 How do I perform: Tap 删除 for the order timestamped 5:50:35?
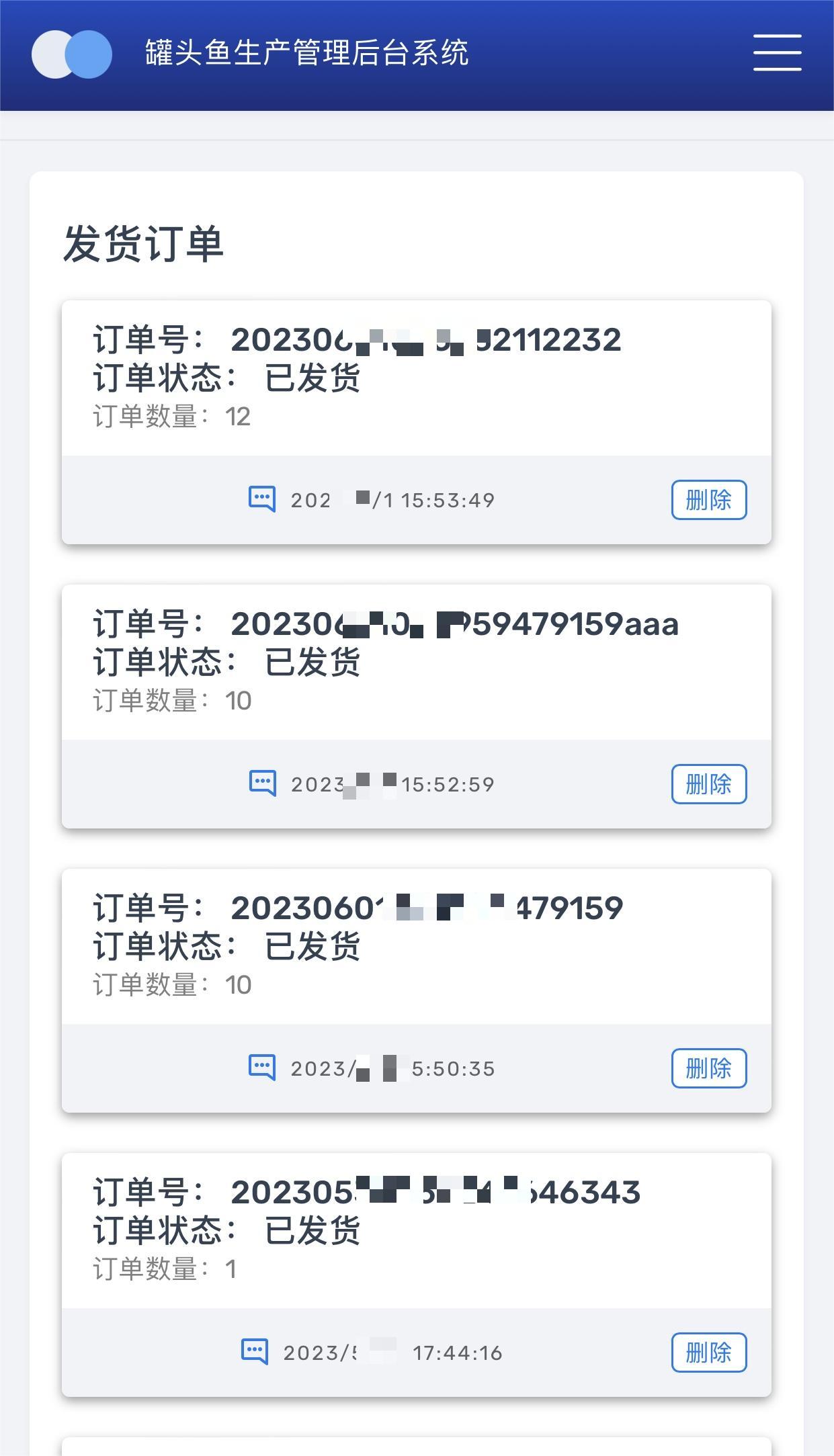point(709,1068)
